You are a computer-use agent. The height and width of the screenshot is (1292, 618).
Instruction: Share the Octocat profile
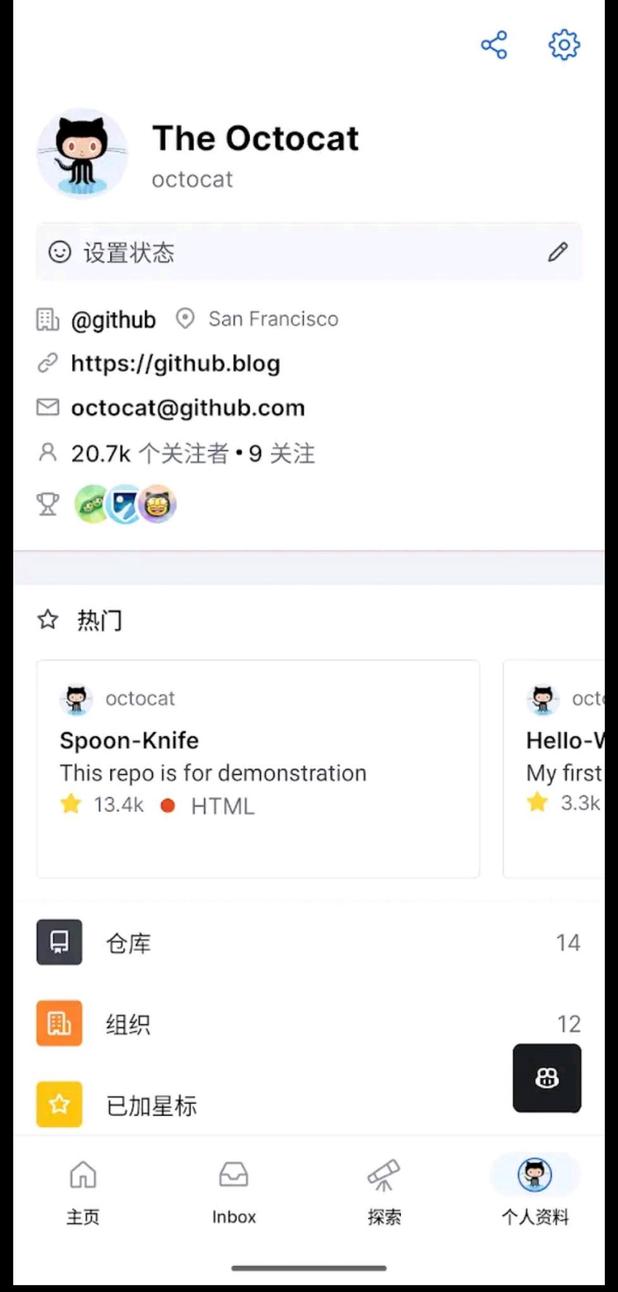494,45
